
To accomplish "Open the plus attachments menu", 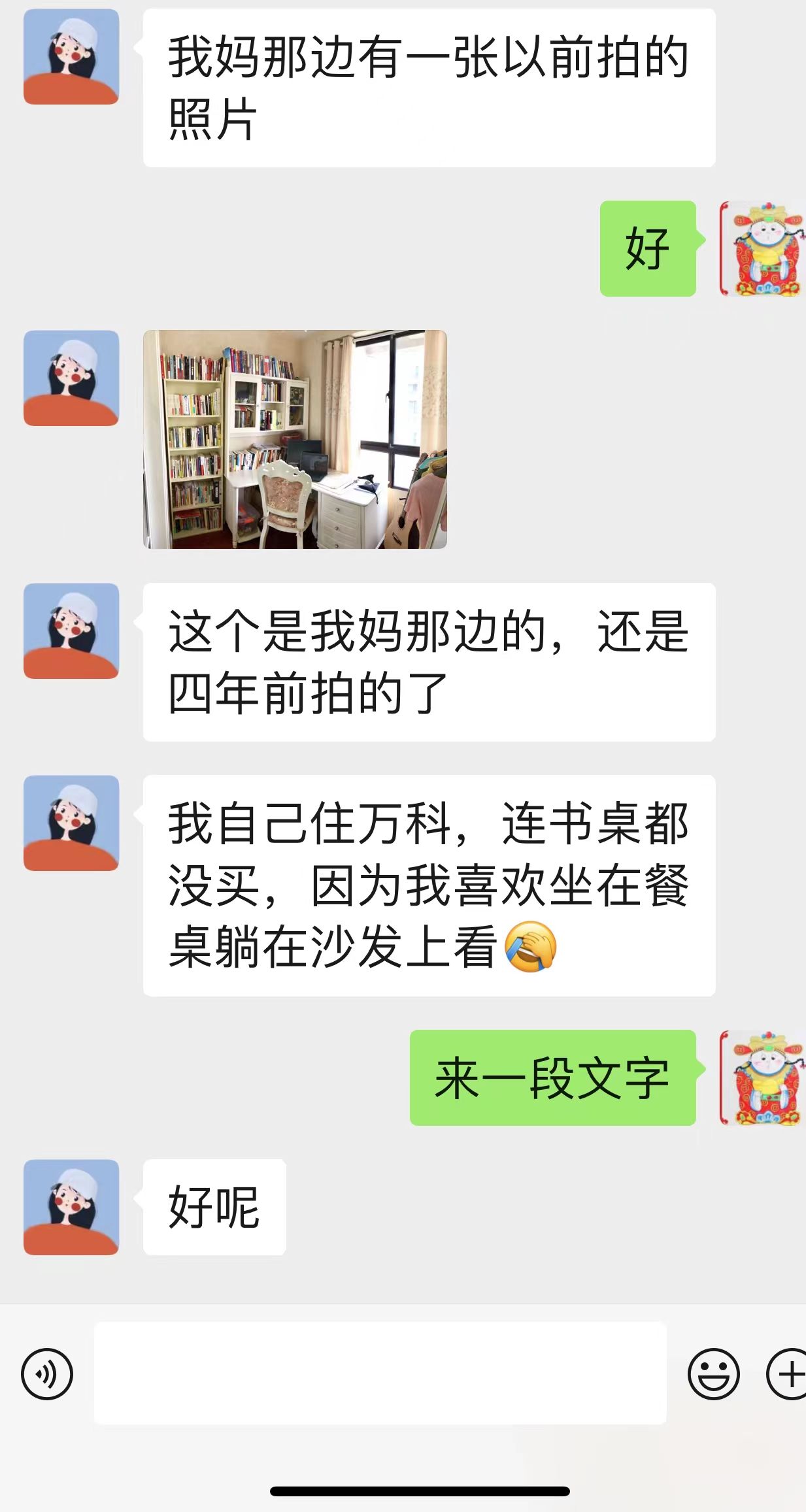I will pyautogui.click(x=789, y=1373).
